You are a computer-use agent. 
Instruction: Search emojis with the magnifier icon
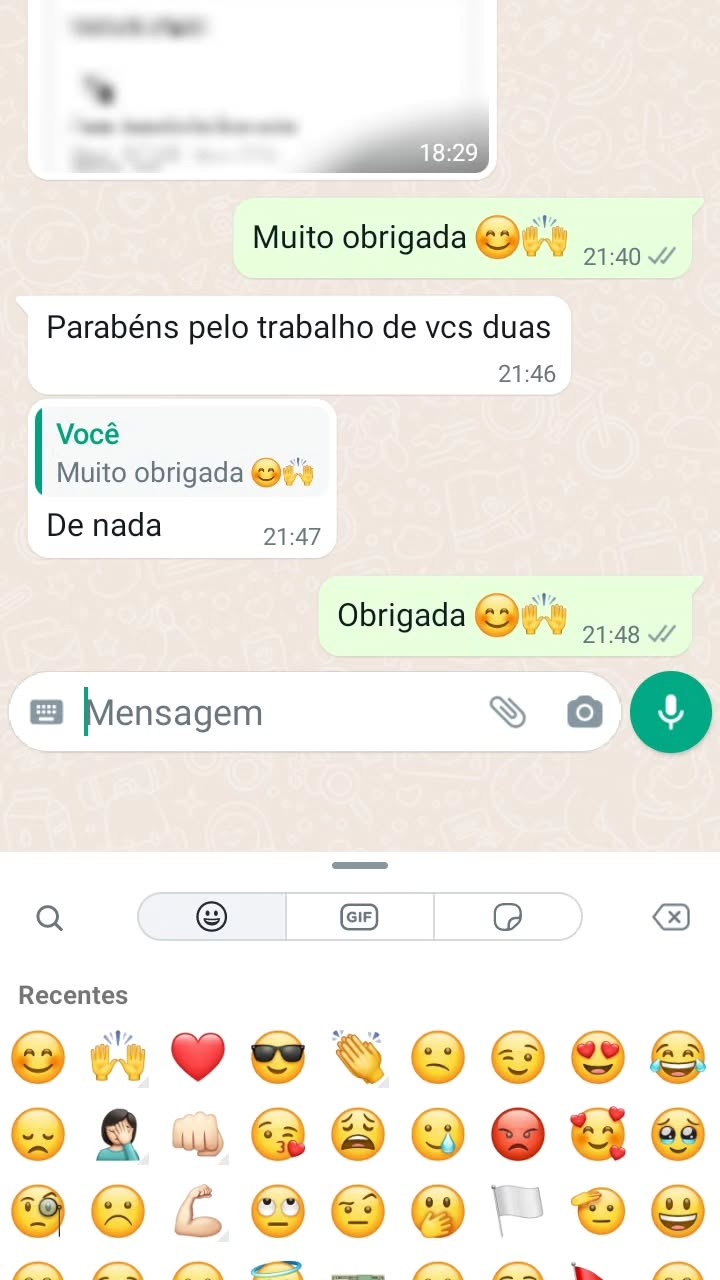pyautogui.click(x=49, y=917)
